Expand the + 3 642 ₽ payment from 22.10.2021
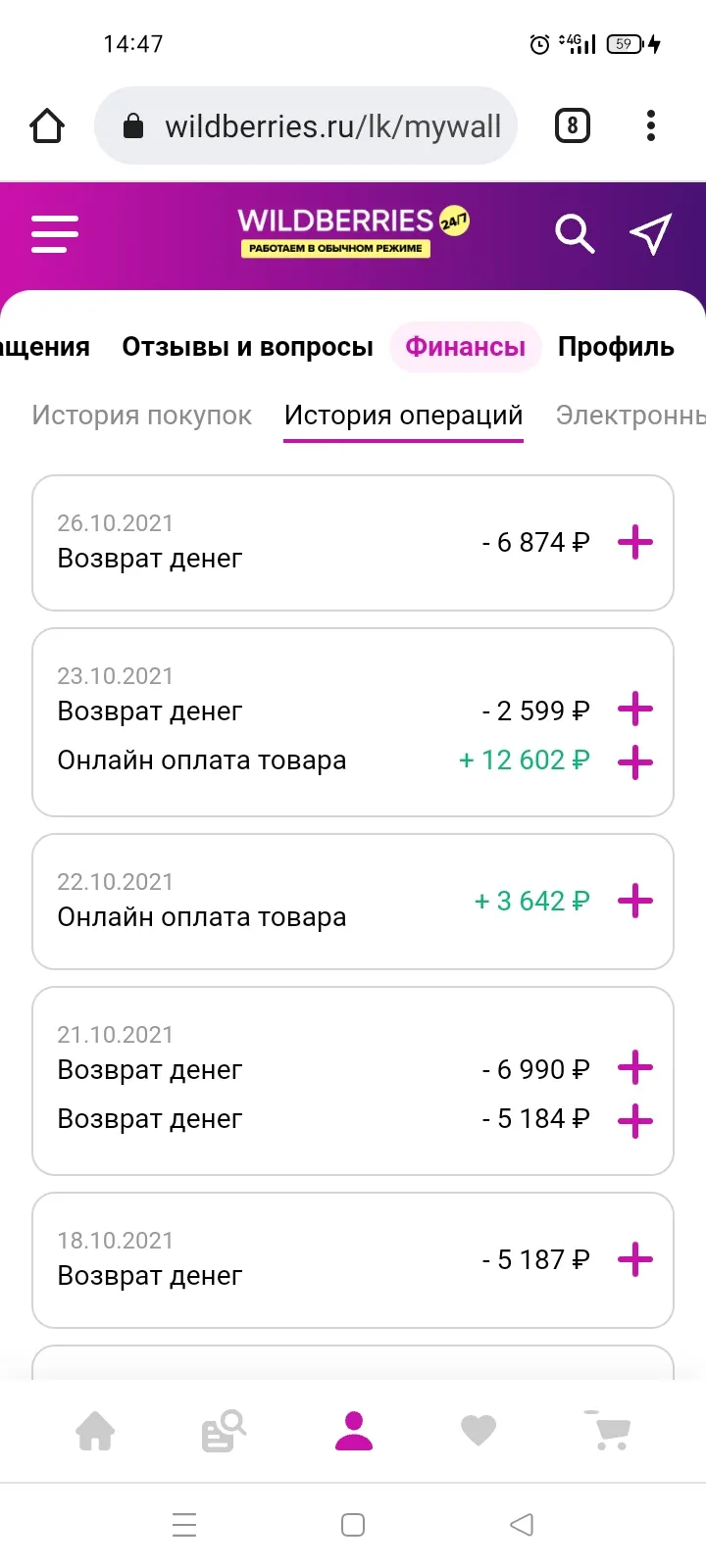The image size is (706, 1568). coord(635,901)
